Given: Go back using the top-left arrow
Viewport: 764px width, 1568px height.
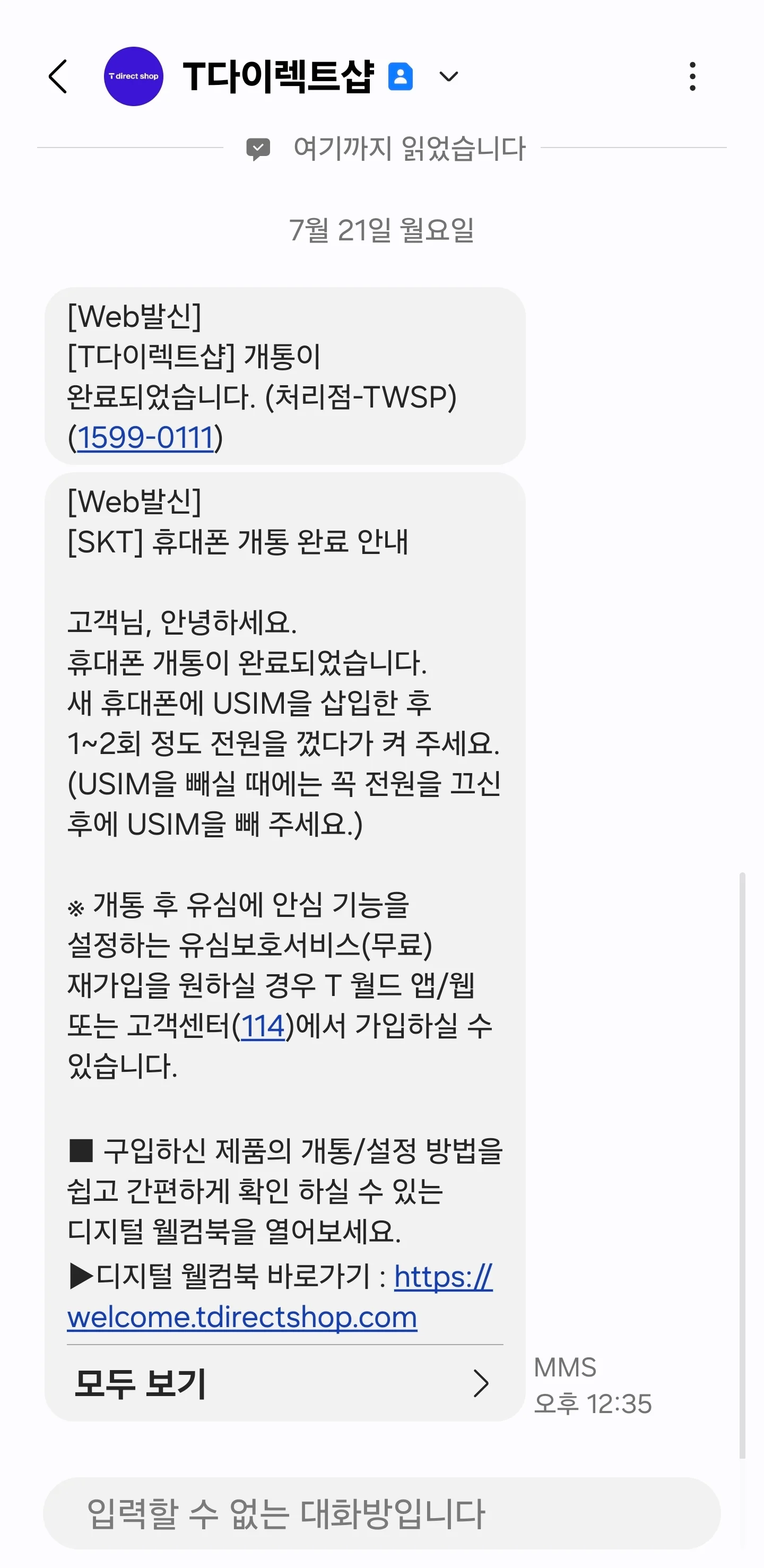Looking at the screenshot, I should (x=58, y=77).
